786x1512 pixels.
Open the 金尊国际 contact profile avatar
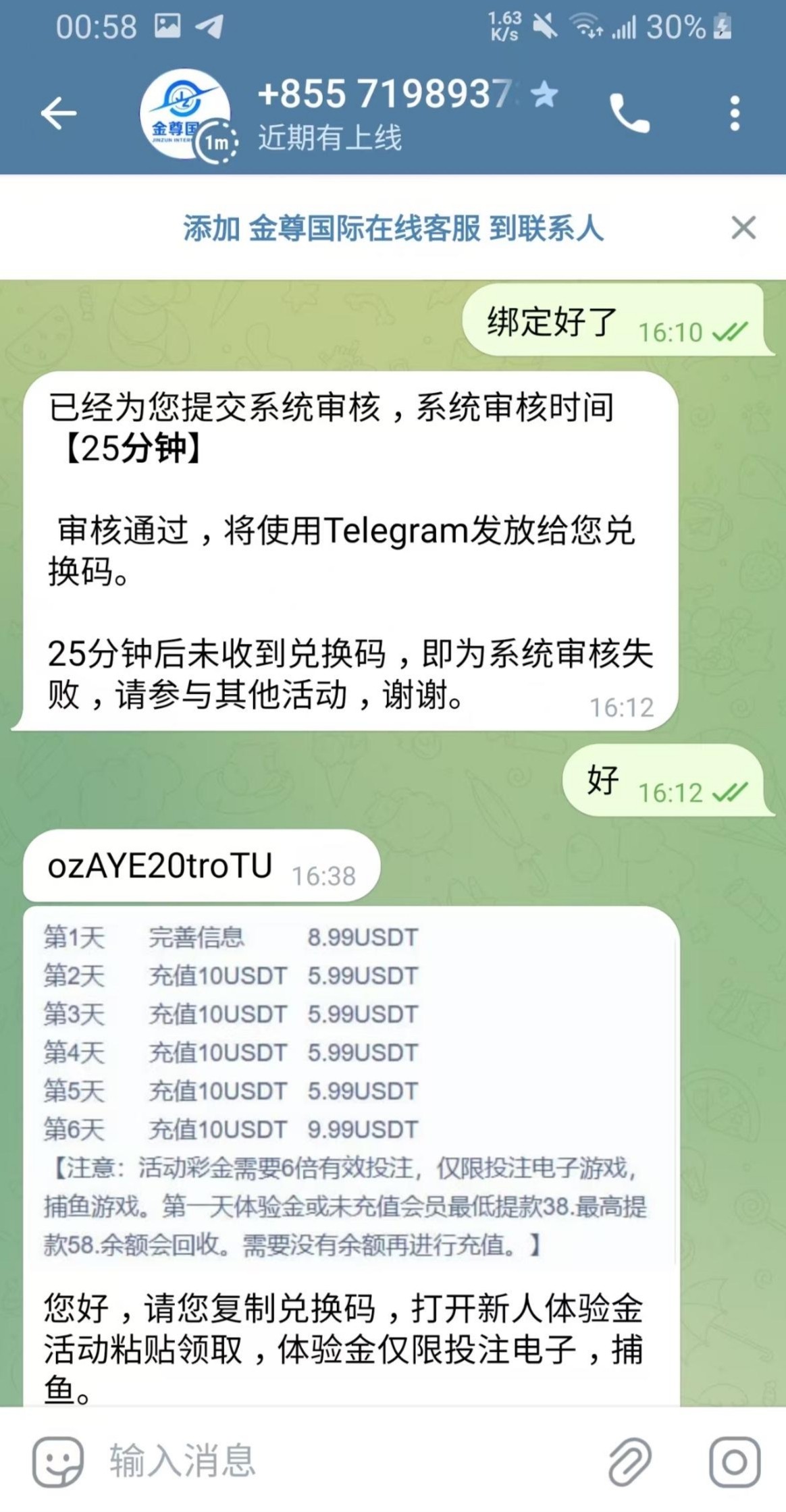coord(184,113)
